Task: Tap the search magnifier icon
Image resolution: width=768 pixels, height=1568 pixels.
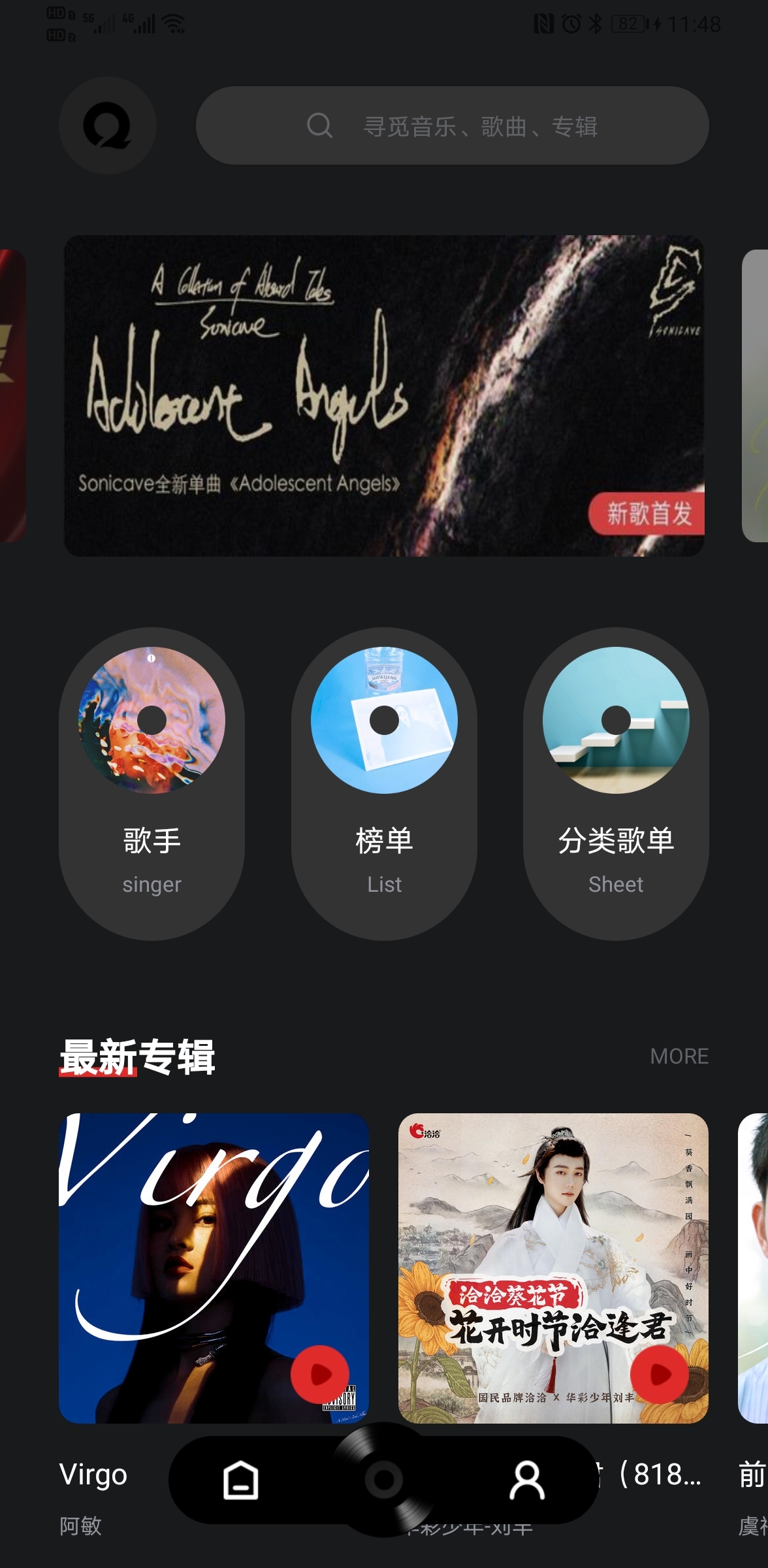Action: pos(319,126)
